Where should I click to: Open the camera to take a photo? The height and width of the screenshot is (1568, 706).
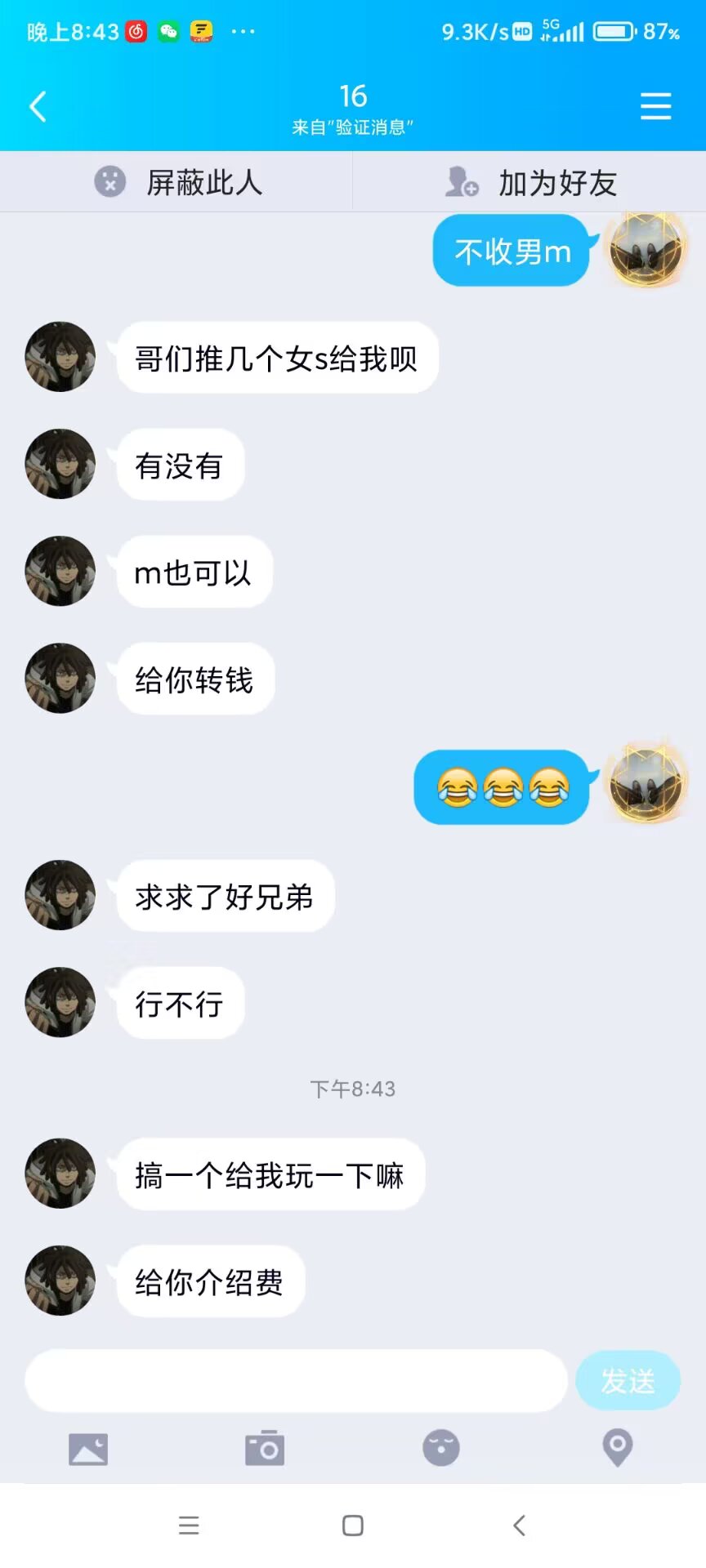pyautogui.click(x=265, y=1449)
